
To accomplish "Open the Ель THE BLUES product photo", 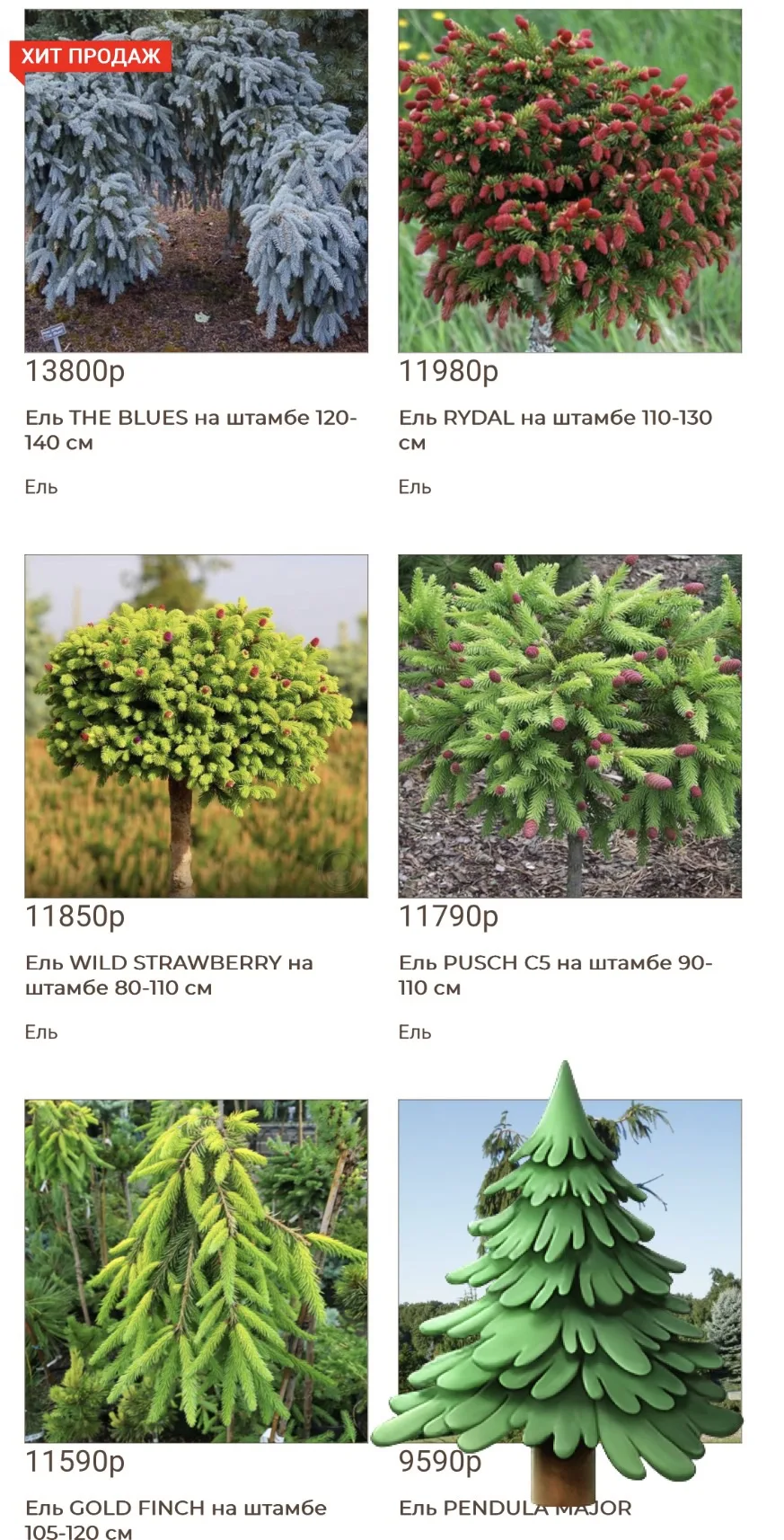I will (x=196, y=181).
